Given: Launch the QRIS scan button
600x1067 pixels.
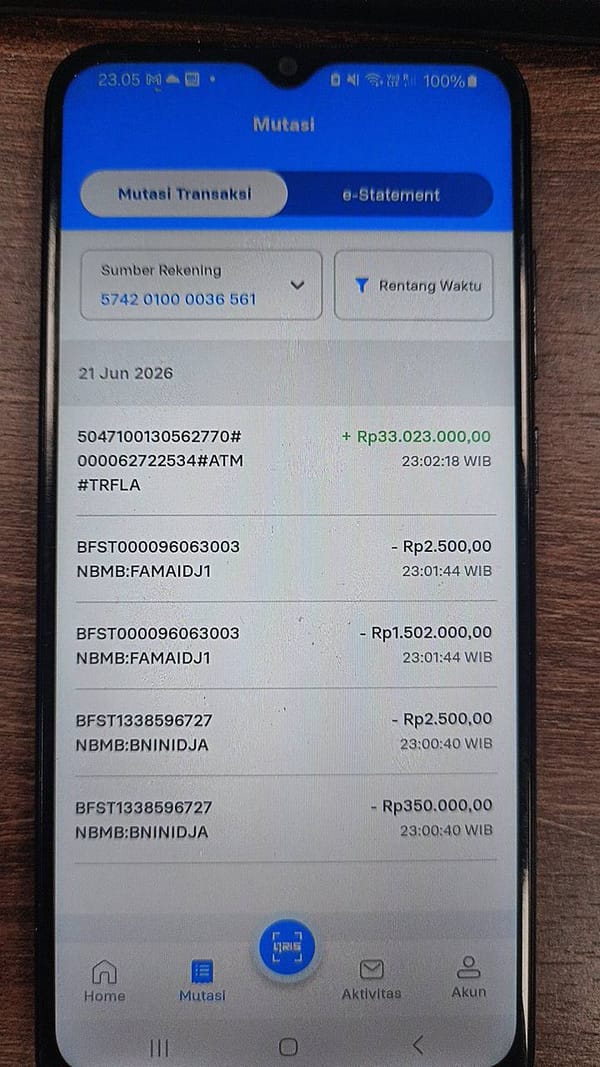Looking at the screenshot, I should pyautogui.click(x=286, y=947).
